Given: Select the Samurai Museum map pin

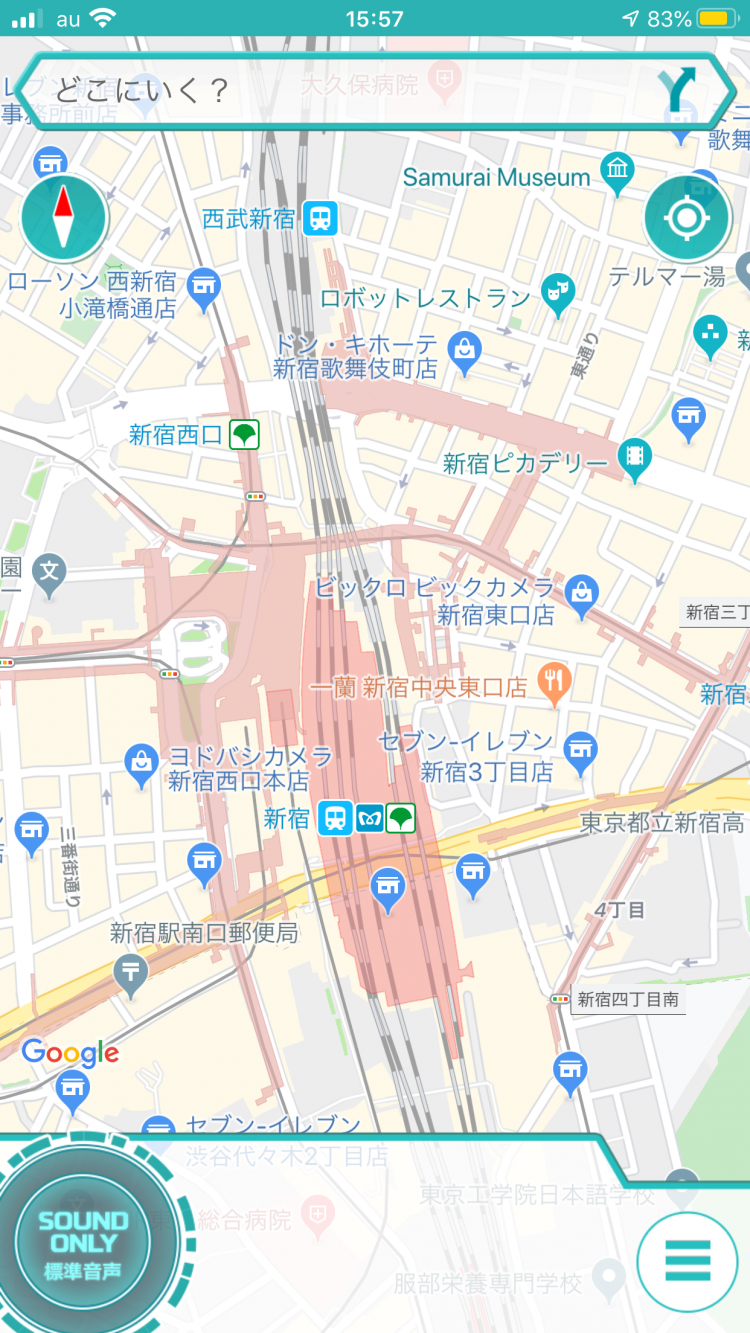Looking at the screenshot, I should (616, 171).
